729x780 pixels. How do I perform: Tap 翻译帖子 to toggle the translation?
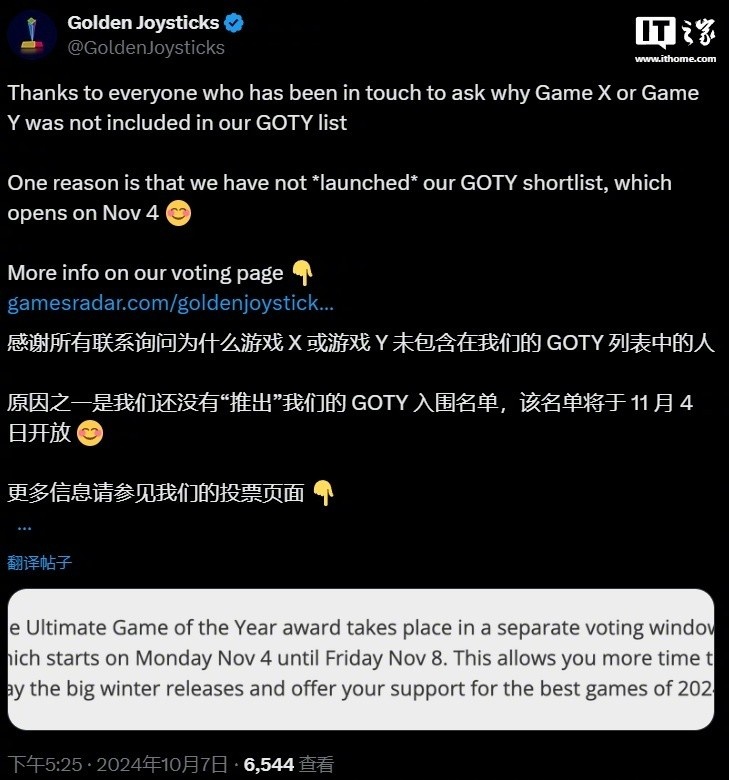point(40,562)
